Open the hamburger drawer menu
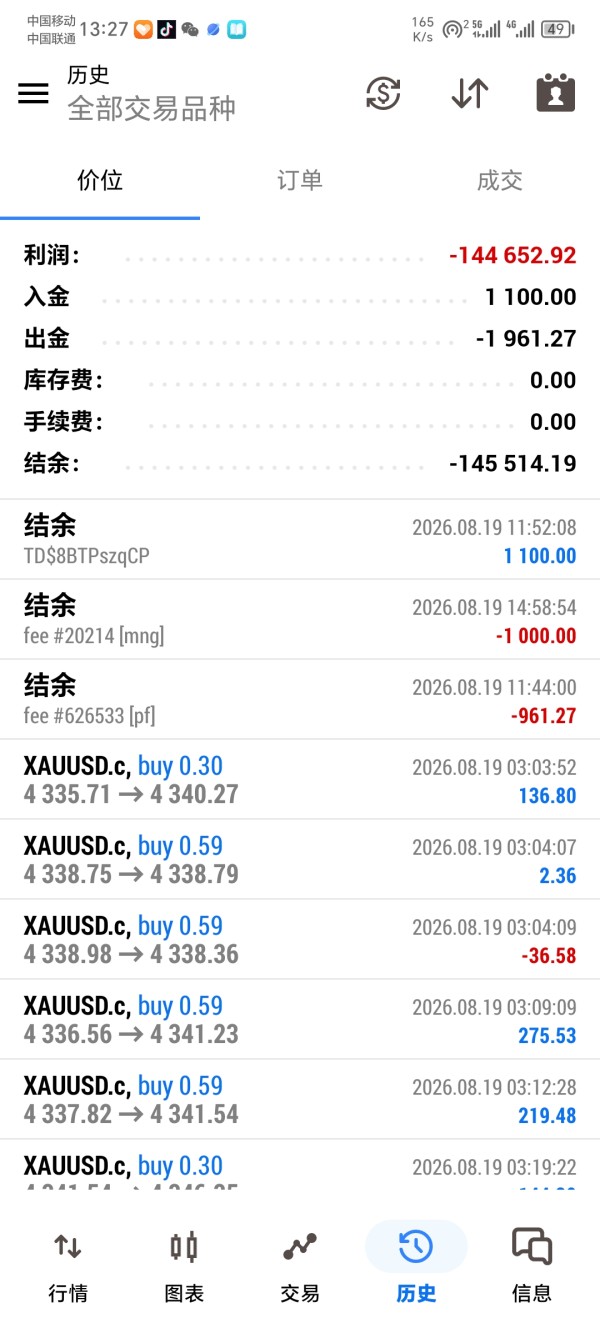Viewport: 600px width, 1333px height. tap(33, 93)
